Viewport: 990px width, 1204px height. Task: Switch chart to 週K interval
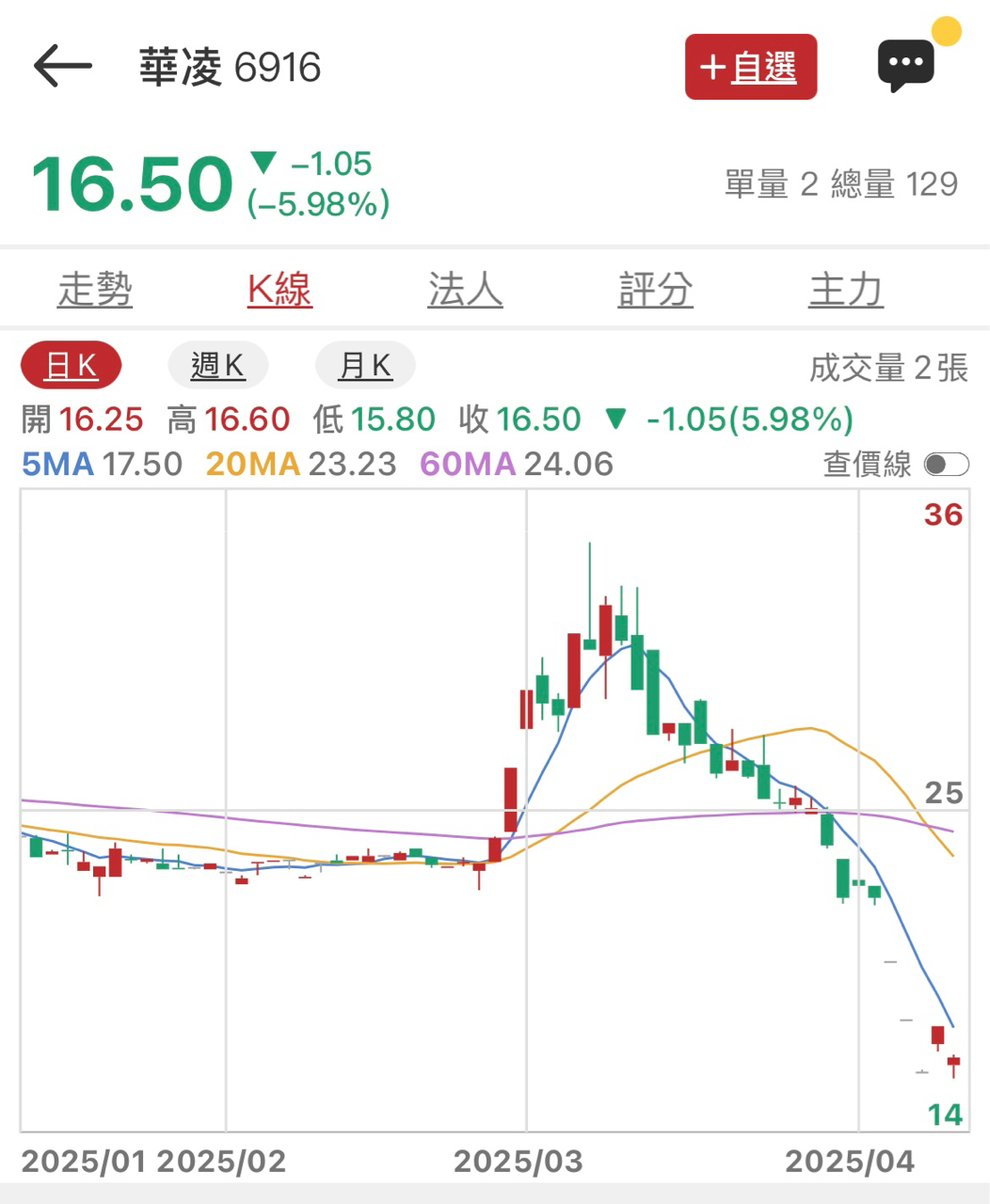(217, 366)
